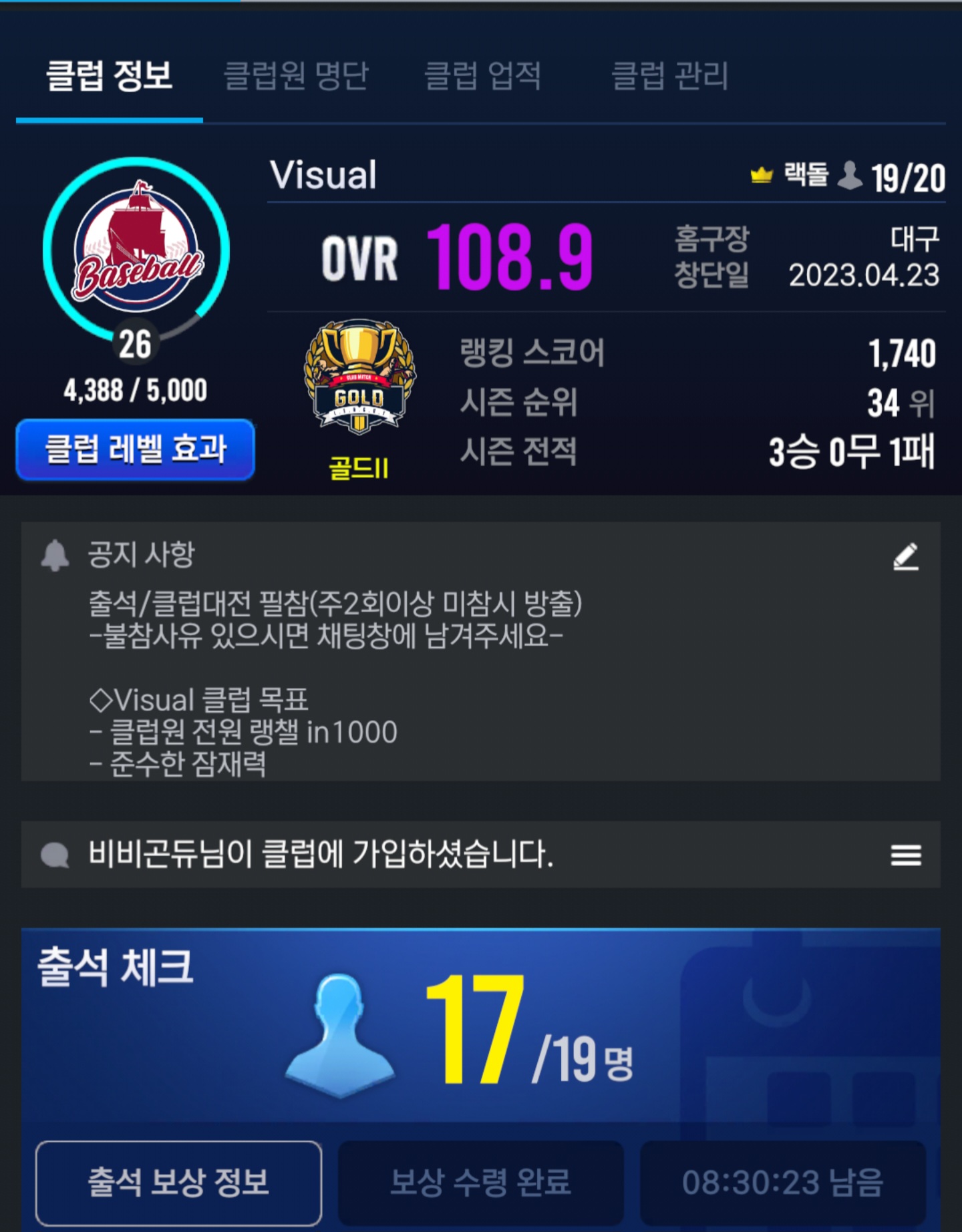Screen dimensions: 962x1232
Task: Edit the 공지 사항 with the pencil icon
Action: (906, 556)
